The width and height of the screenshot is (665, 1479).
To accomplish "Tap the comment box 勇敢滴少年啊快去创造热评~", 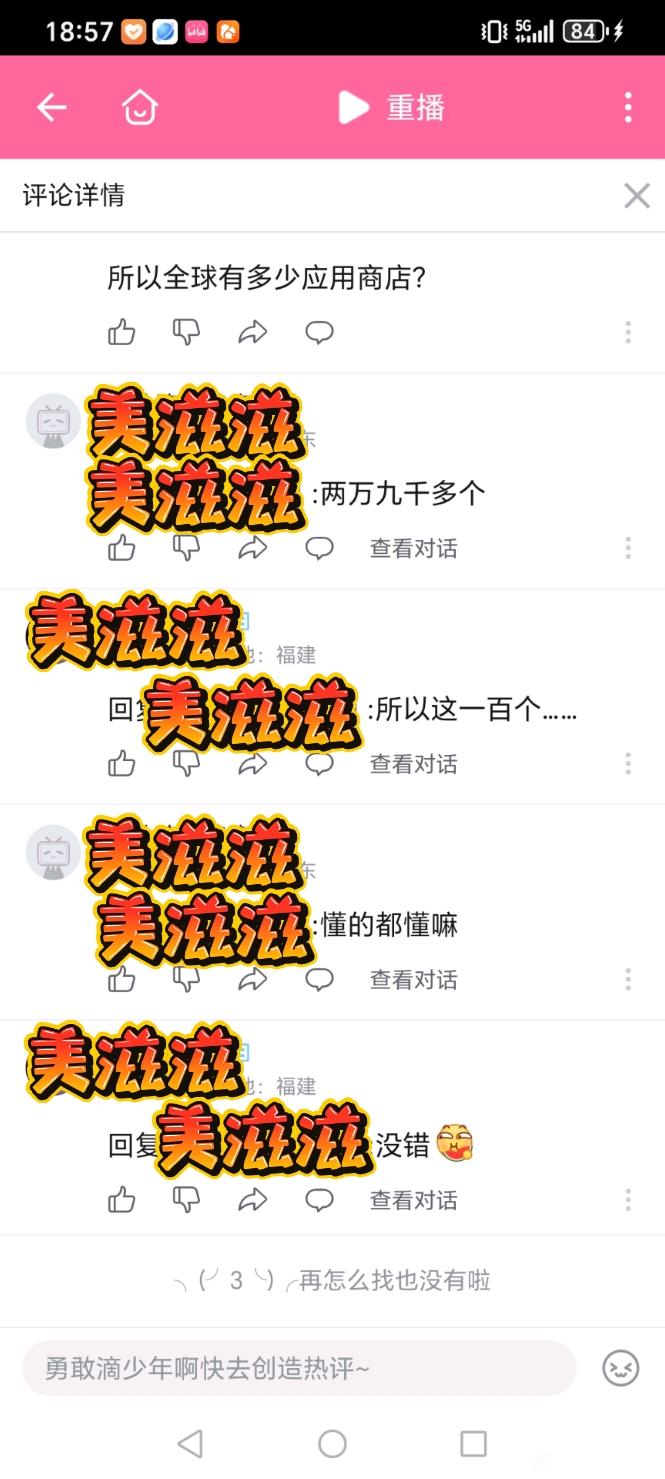I will pos(300,1368).
